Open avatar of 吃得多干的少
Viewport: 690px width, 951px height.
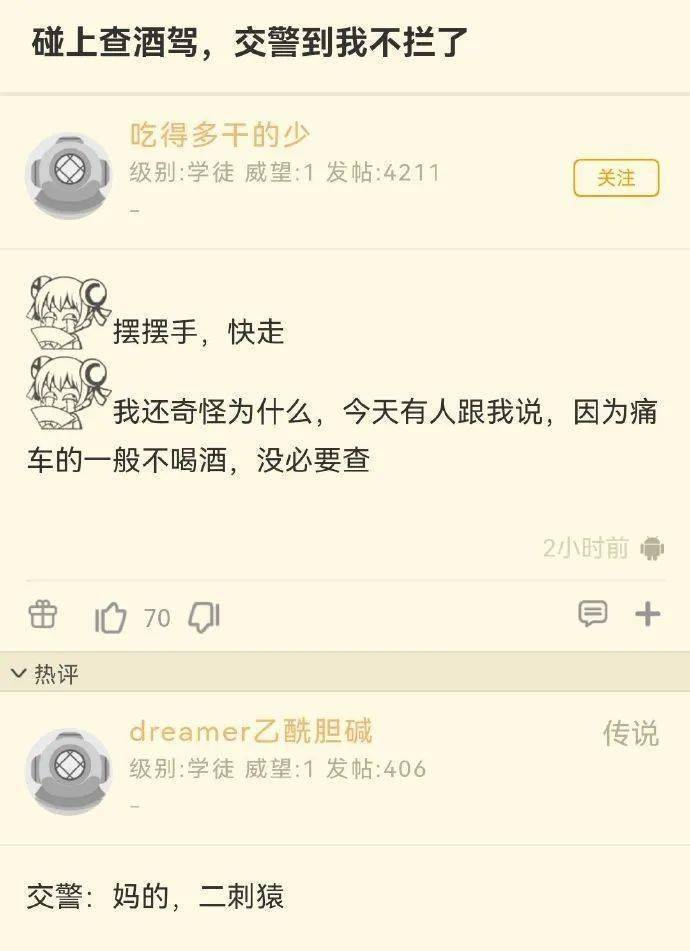coord(68,176)
